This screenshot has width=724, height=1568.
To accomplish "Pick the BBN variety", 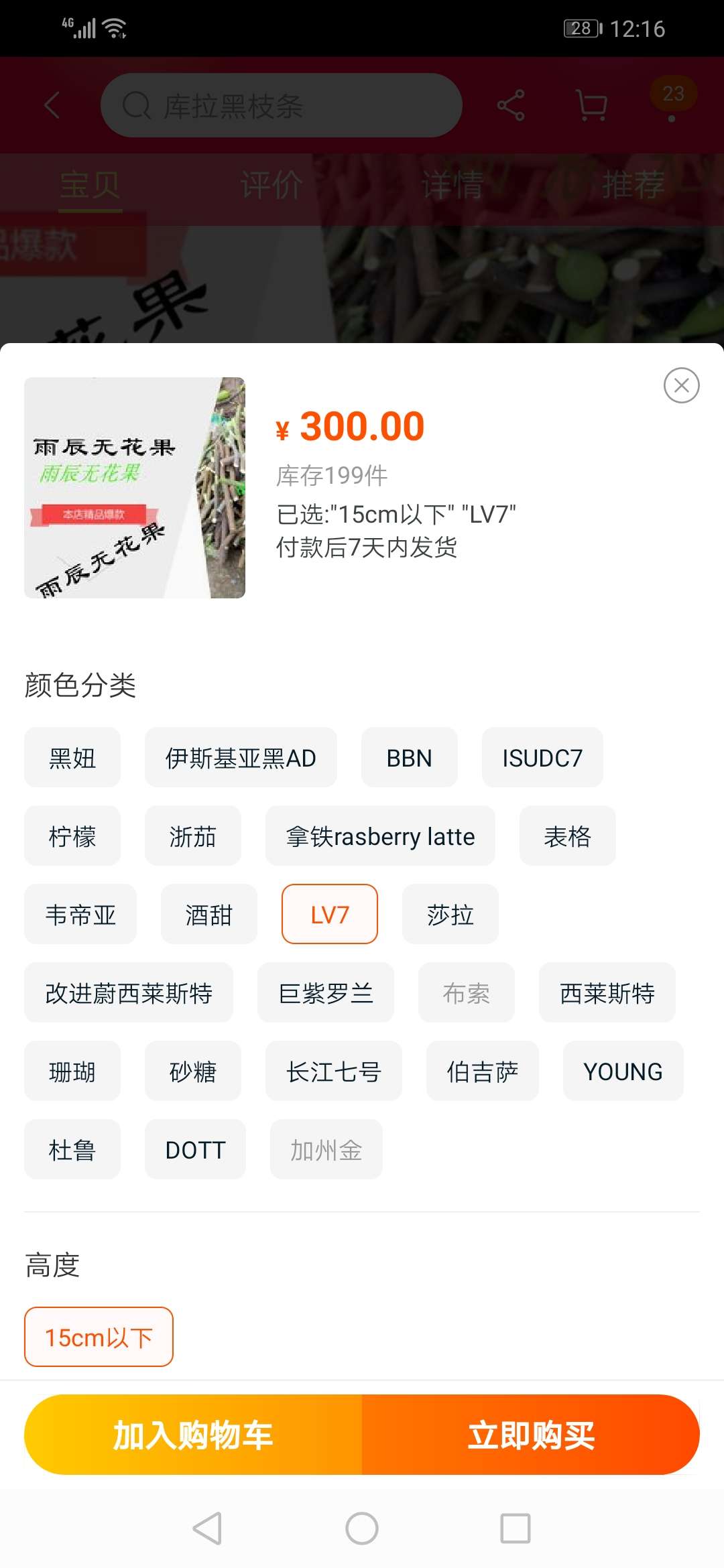I will pos(410,758).
